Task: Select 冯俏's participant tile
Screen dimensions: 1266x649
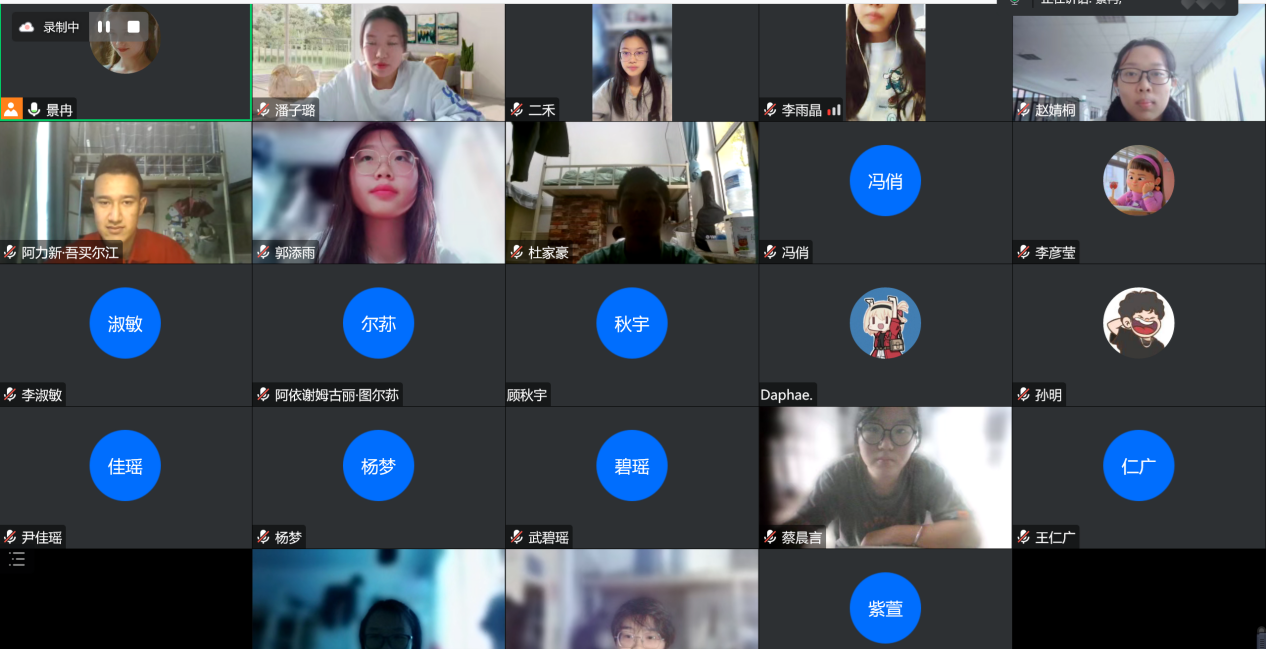Action: pyautogui.click(x=884, y=192)
